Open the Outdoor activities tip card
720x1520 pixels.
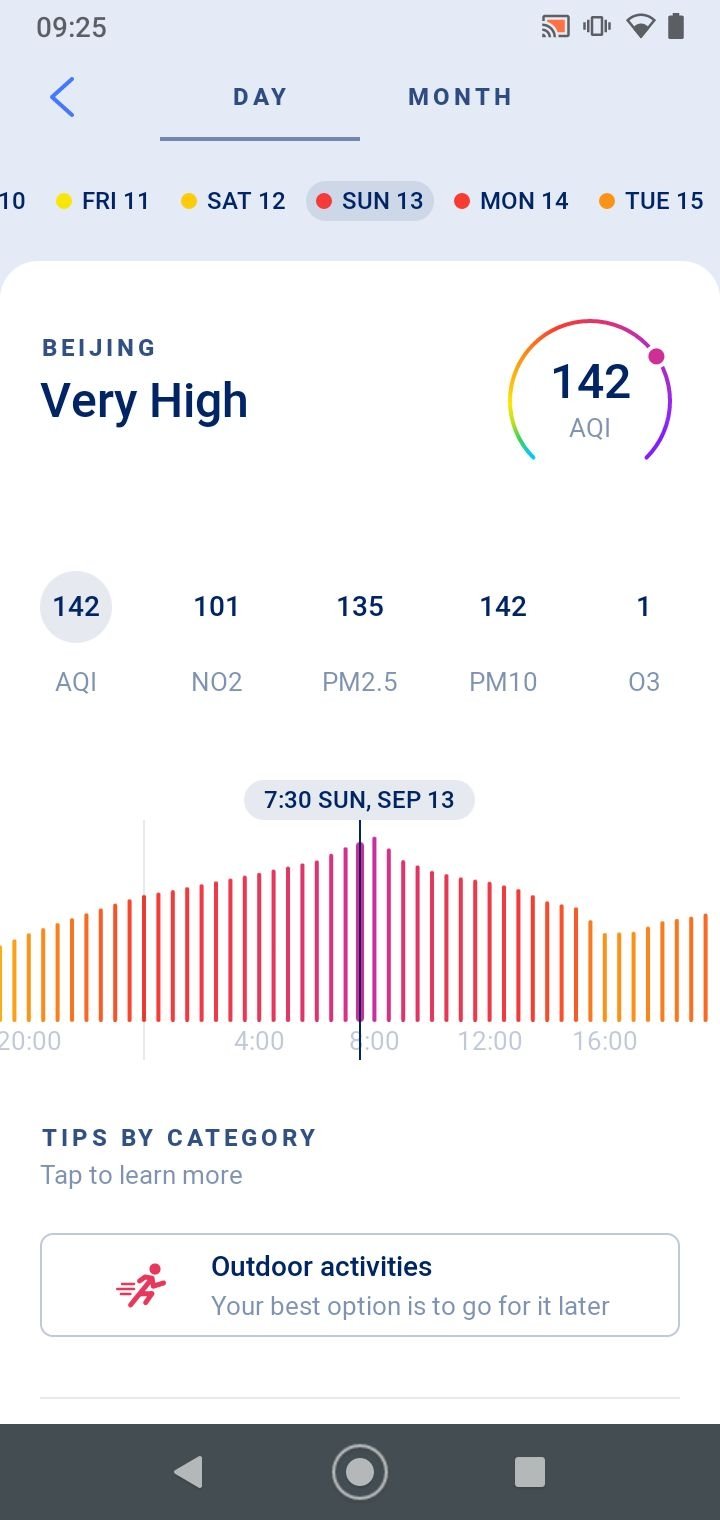coord(360,1285)
